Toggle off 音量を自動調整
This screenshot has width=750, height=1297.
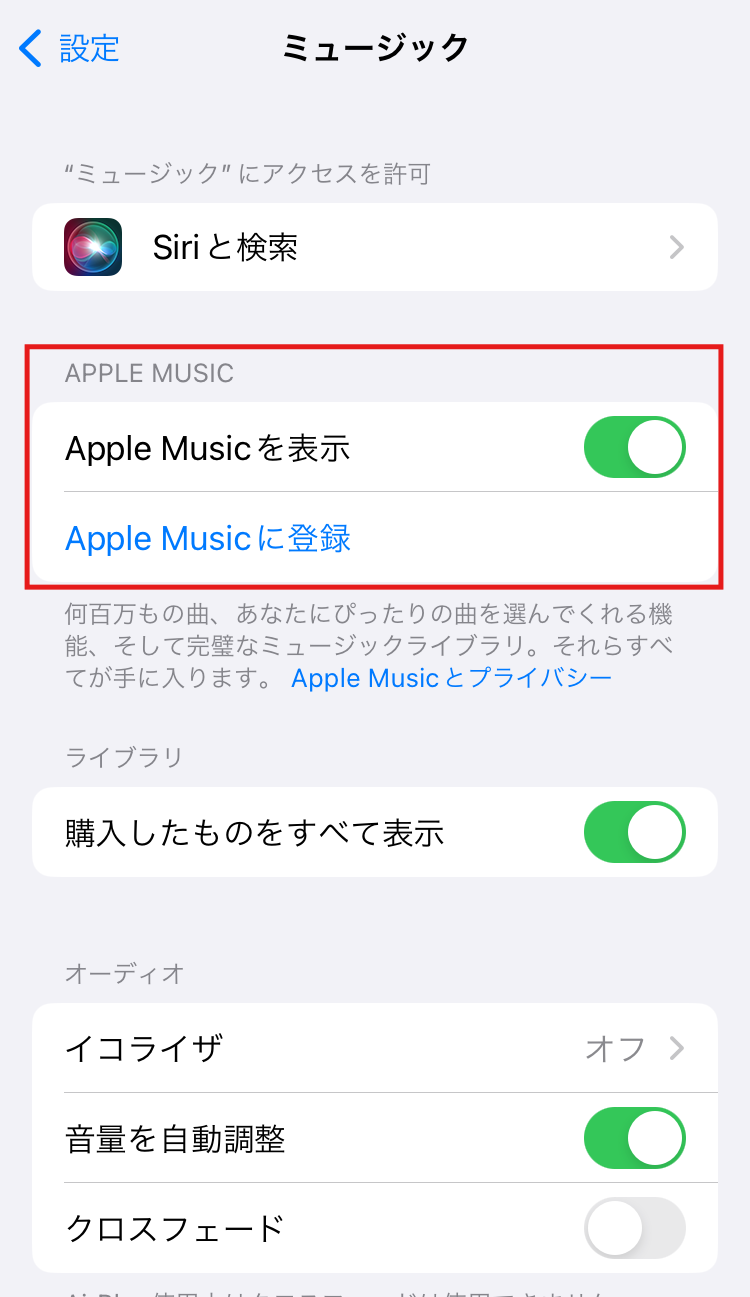tap(634, 1138)
